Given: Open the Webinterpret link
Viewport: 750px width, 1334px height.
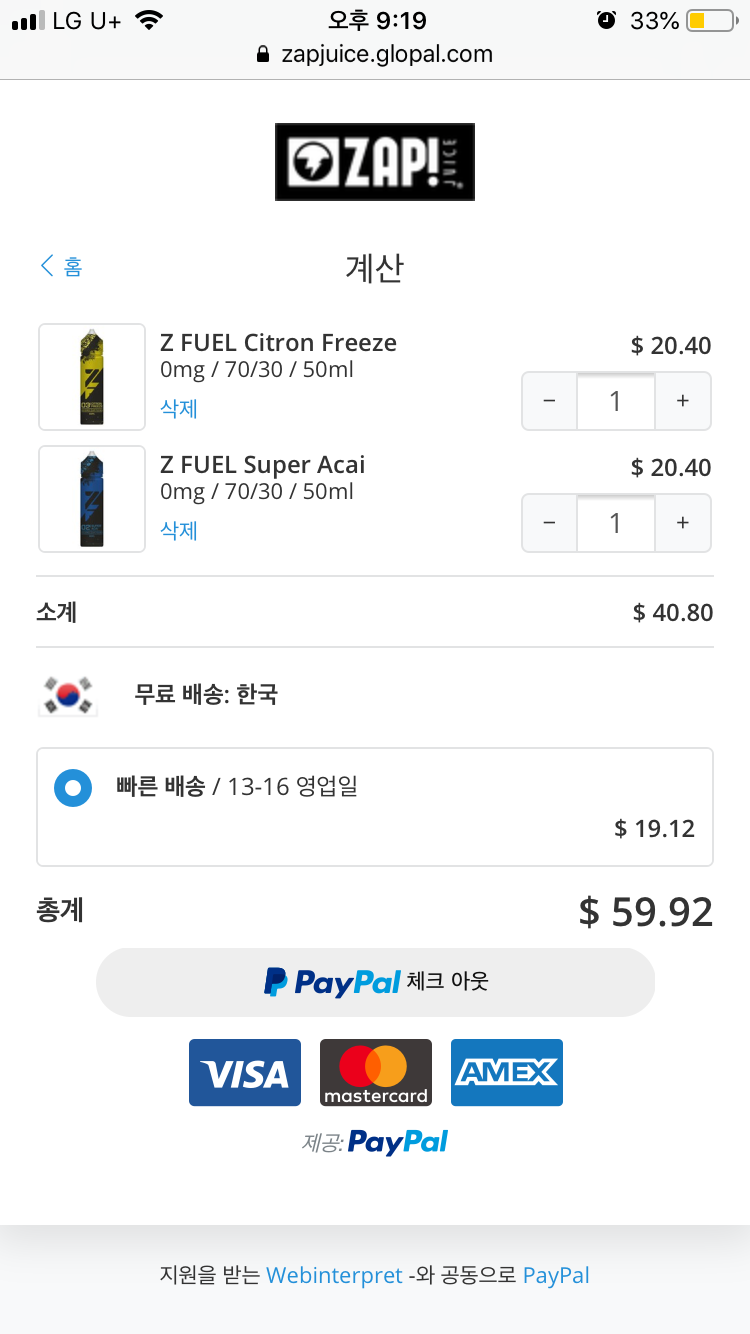Looking at the screenshot, I should (334, 1275).
